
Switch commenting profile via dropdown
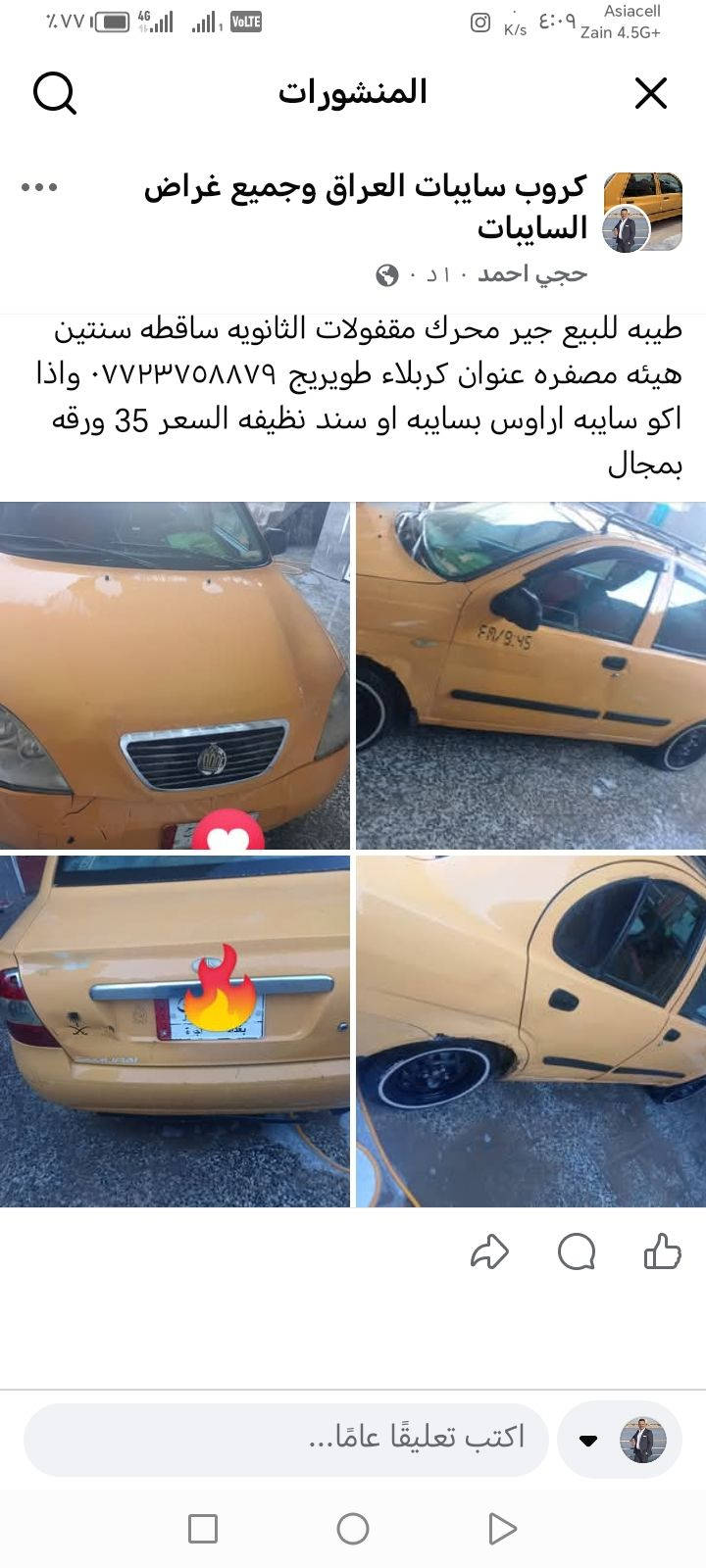pyautogui.click(x=589, y=1441)
